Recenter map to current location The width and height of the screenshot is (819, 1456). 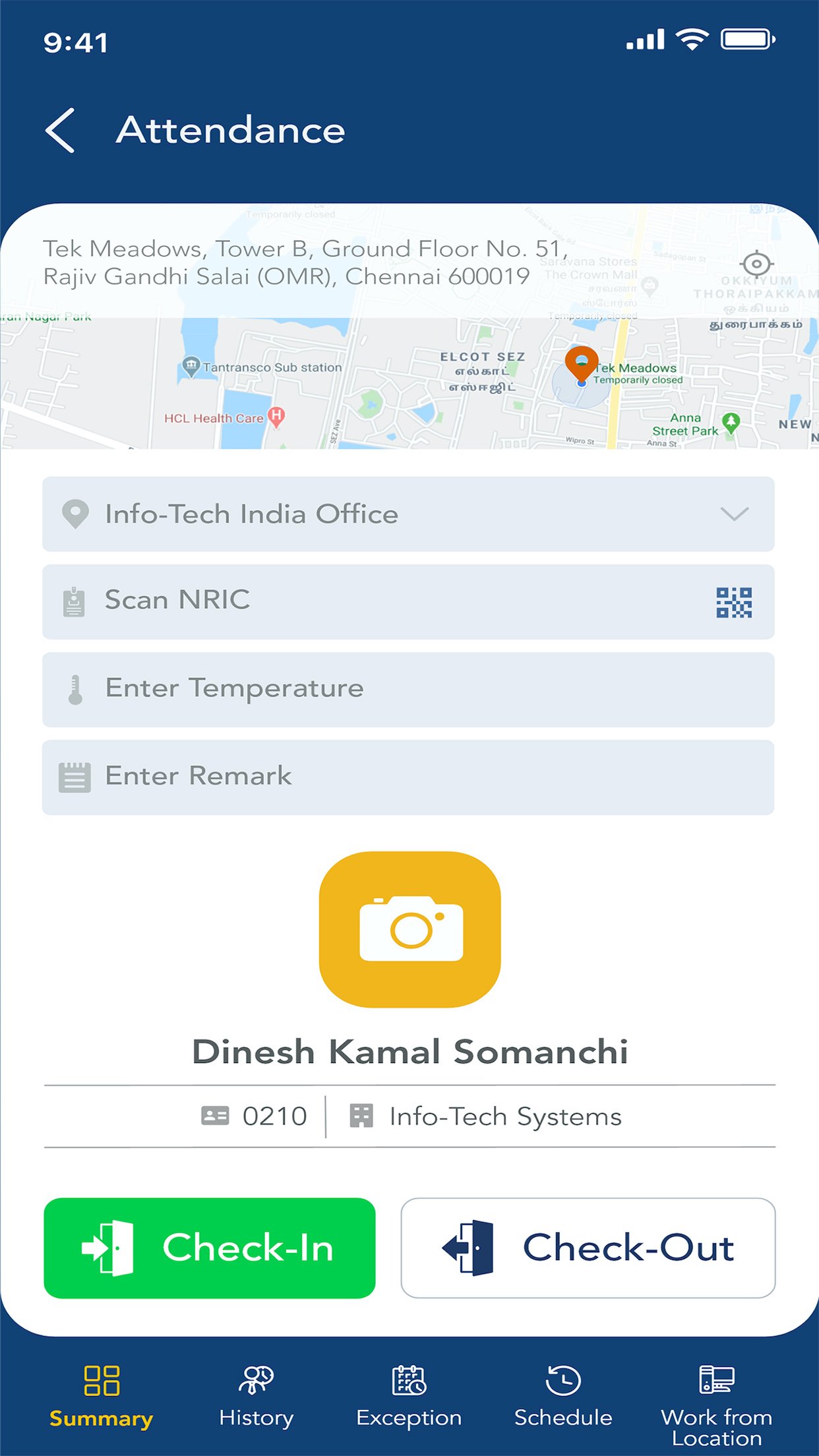756,264
